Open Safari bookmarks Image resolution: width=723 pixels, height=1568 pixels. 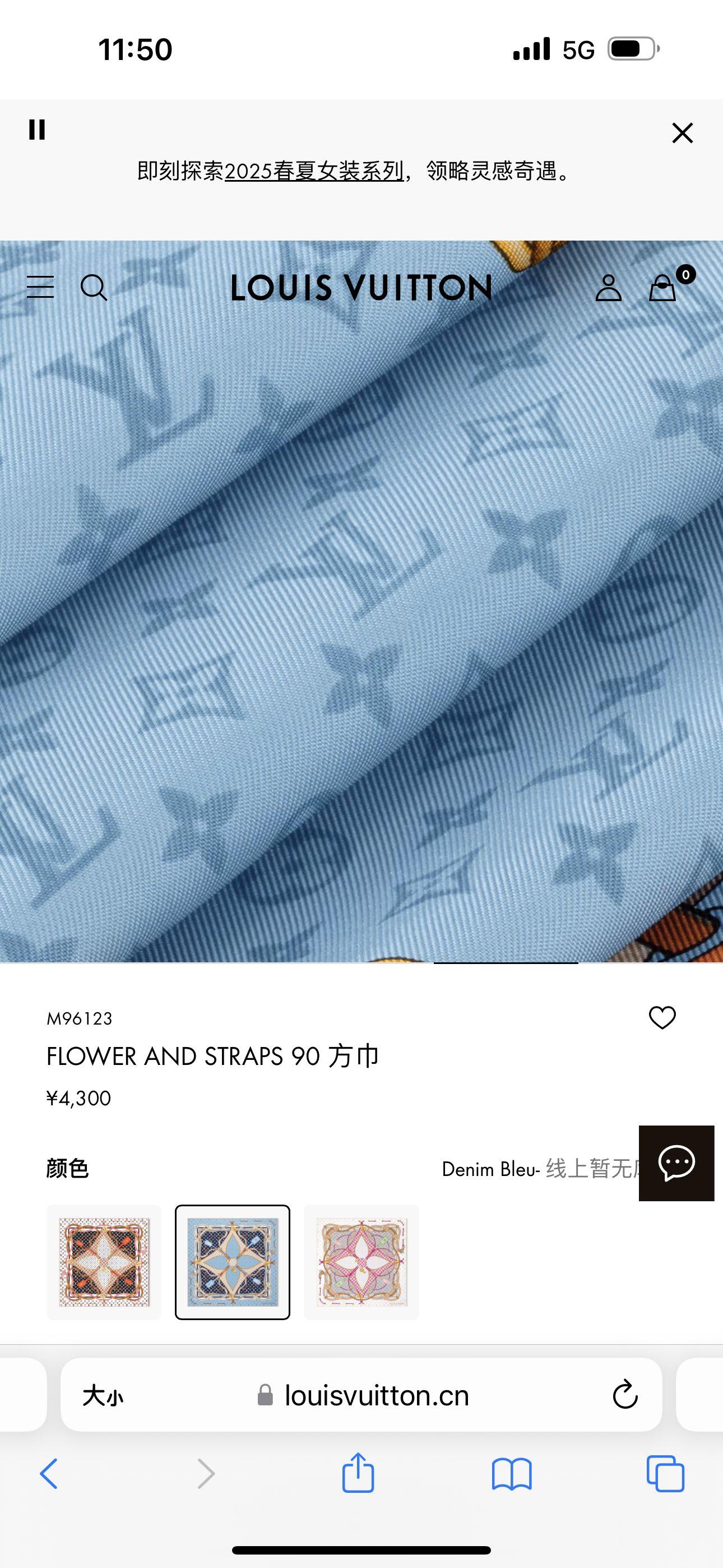click(511, 1474)
